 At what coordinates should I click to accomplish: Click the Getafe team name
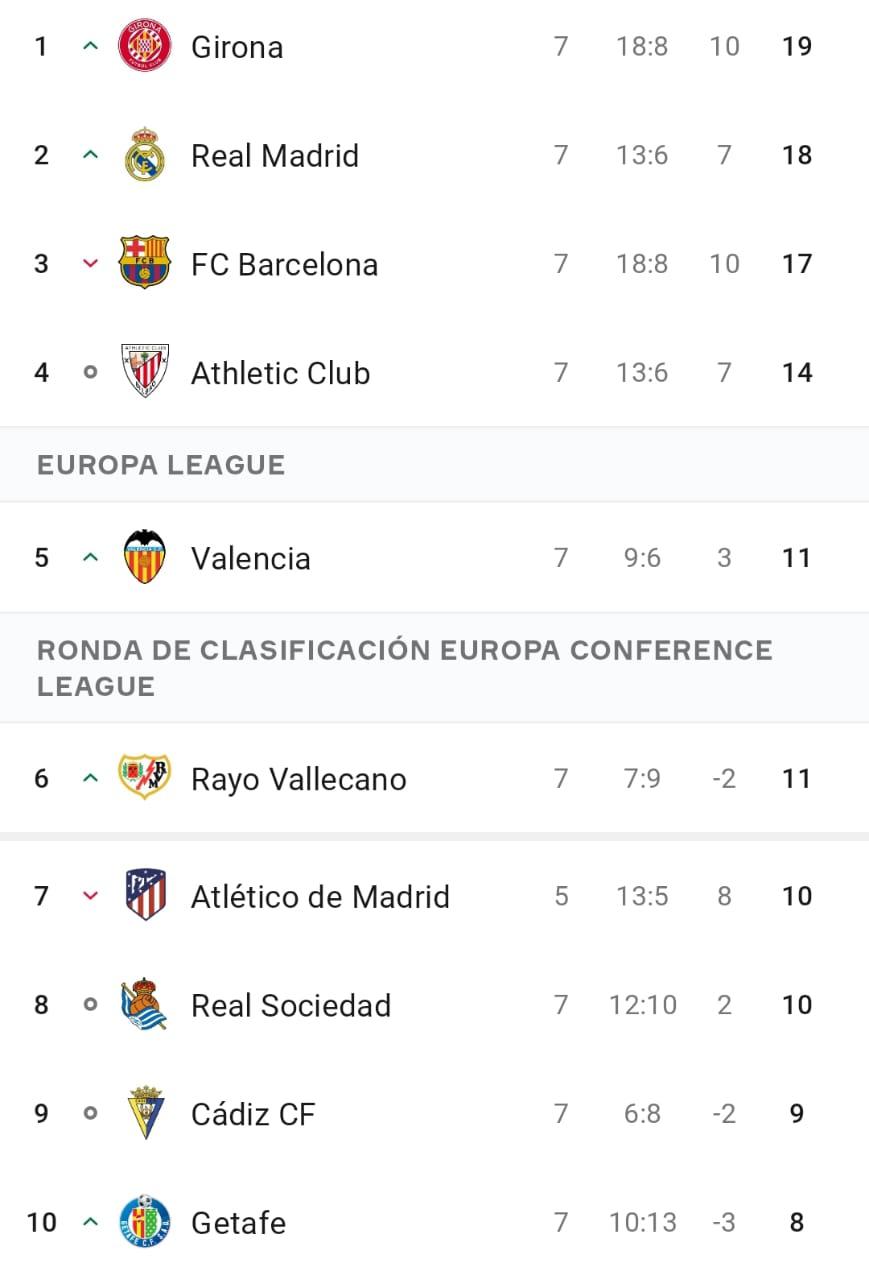coord(237,1222)
